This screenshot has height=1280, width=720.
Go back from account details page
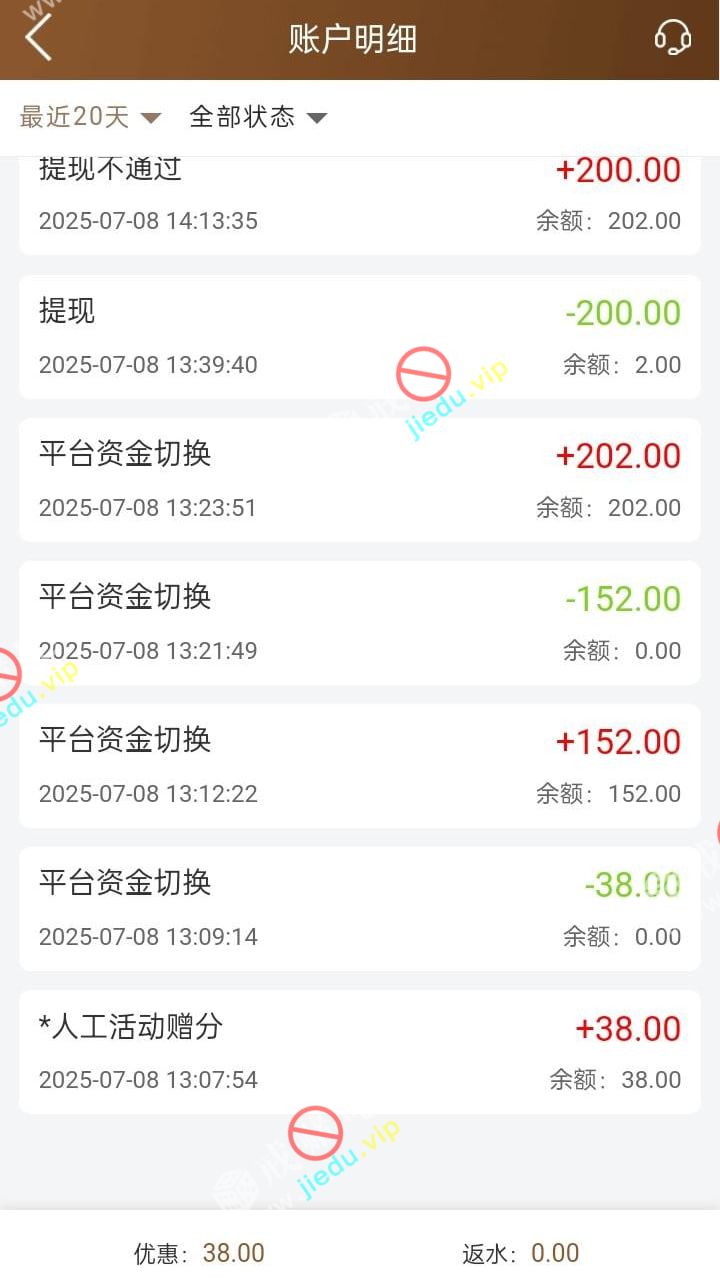(38, 39)
